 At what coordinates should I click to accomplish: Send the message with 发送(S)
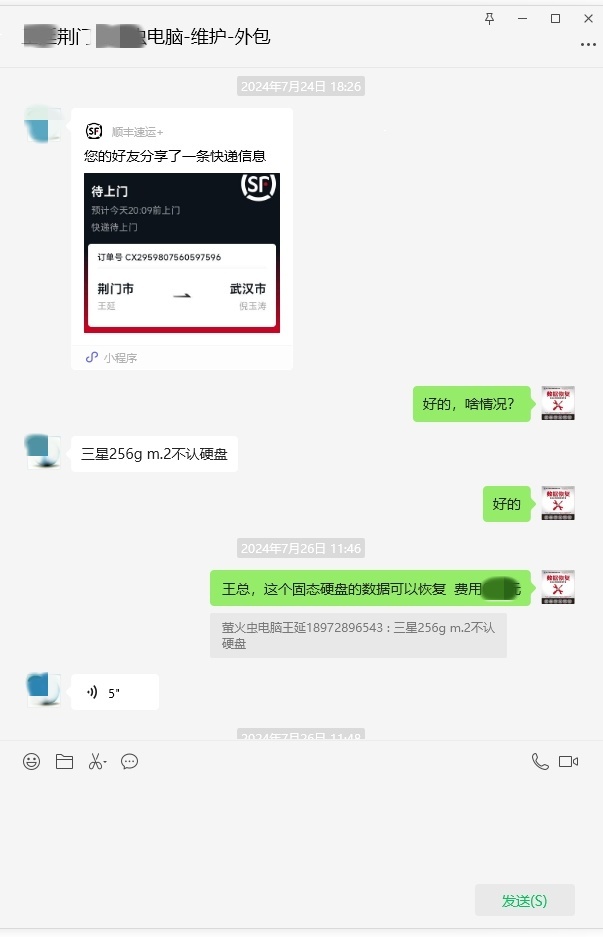click(524, 900)
